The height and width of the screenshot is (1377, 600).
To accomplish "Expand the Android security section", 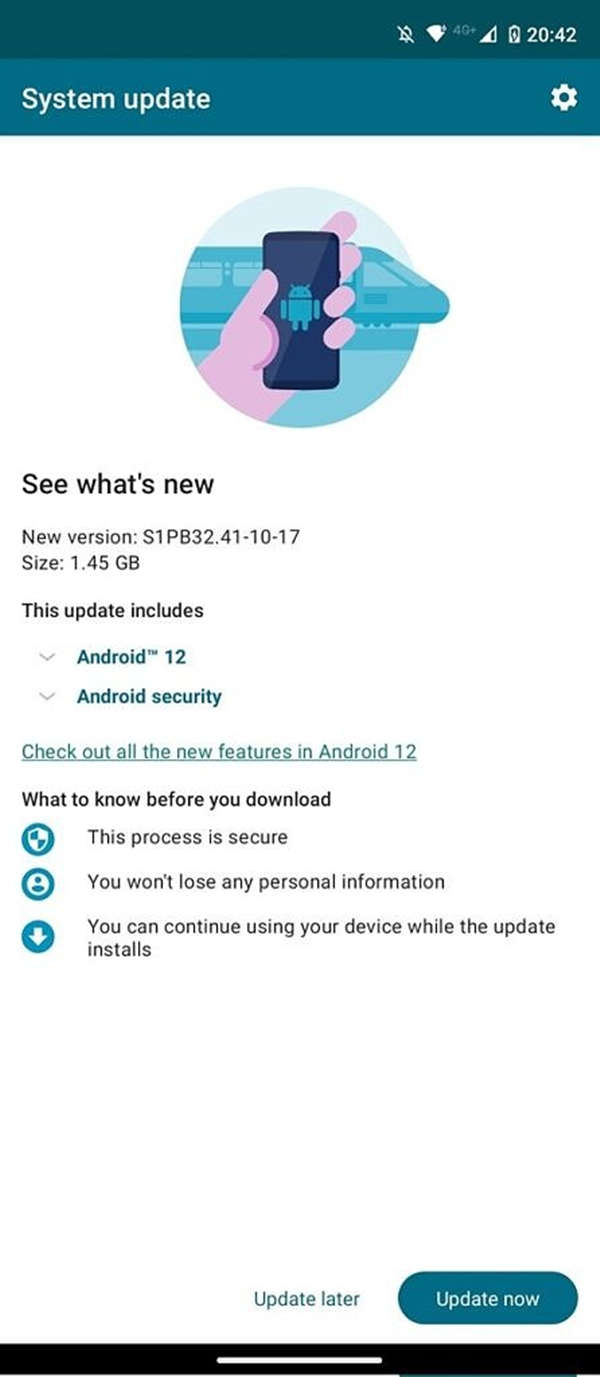I will point(129,697).
